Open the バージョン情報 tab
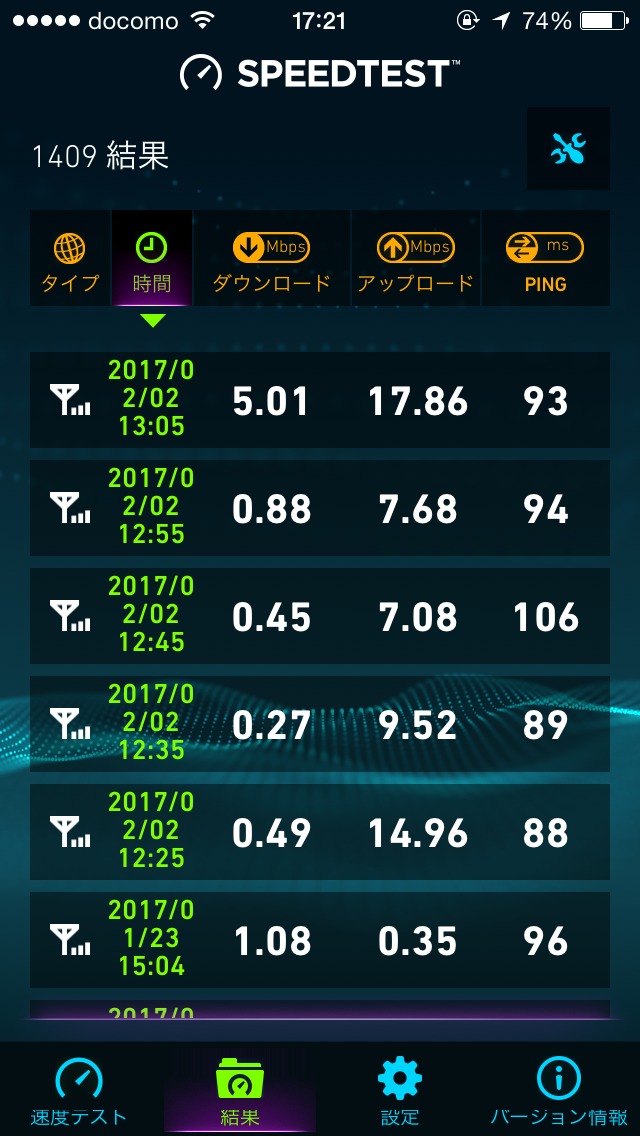The width and height of the screenshot is (640, 1136). tap(559, 1090)
